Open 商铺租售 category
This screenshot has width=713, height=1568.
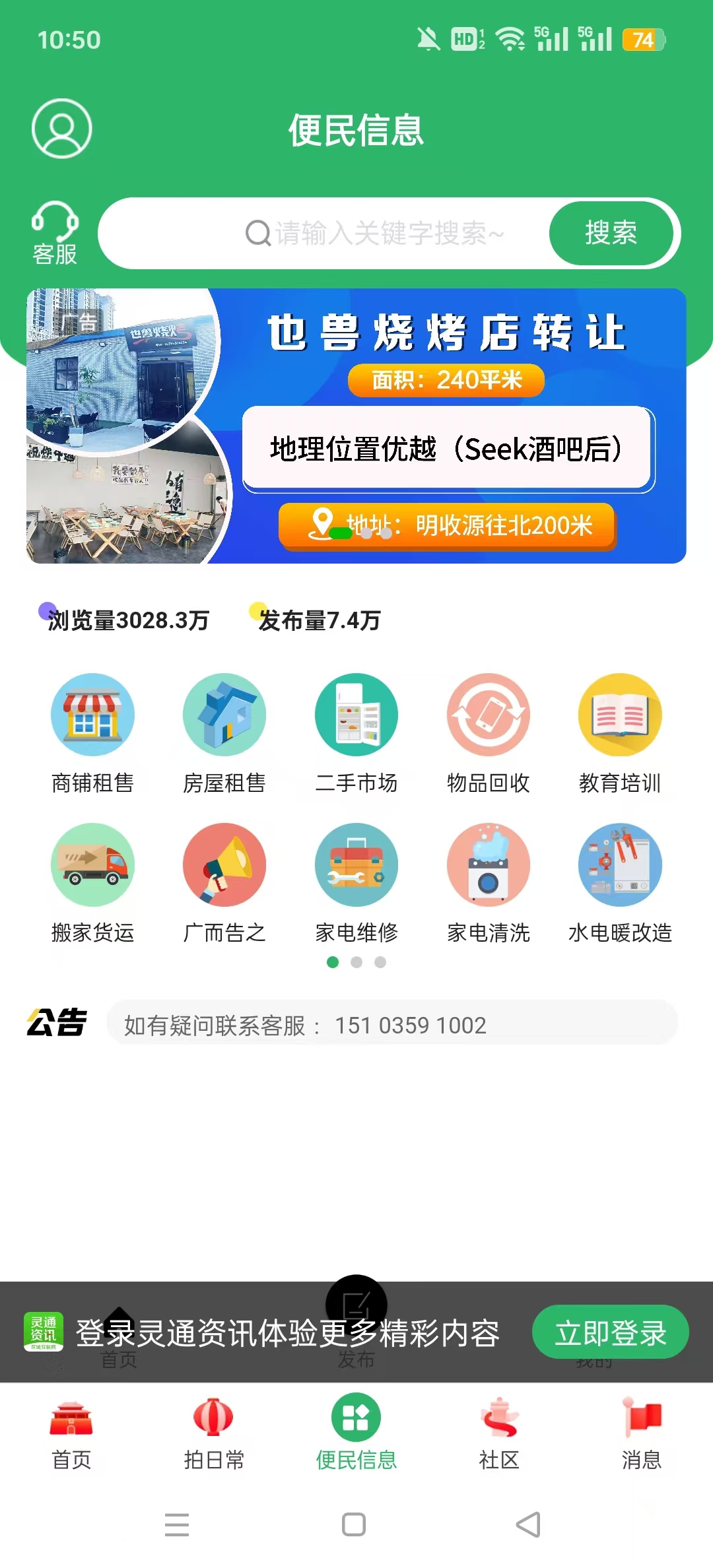92,733
